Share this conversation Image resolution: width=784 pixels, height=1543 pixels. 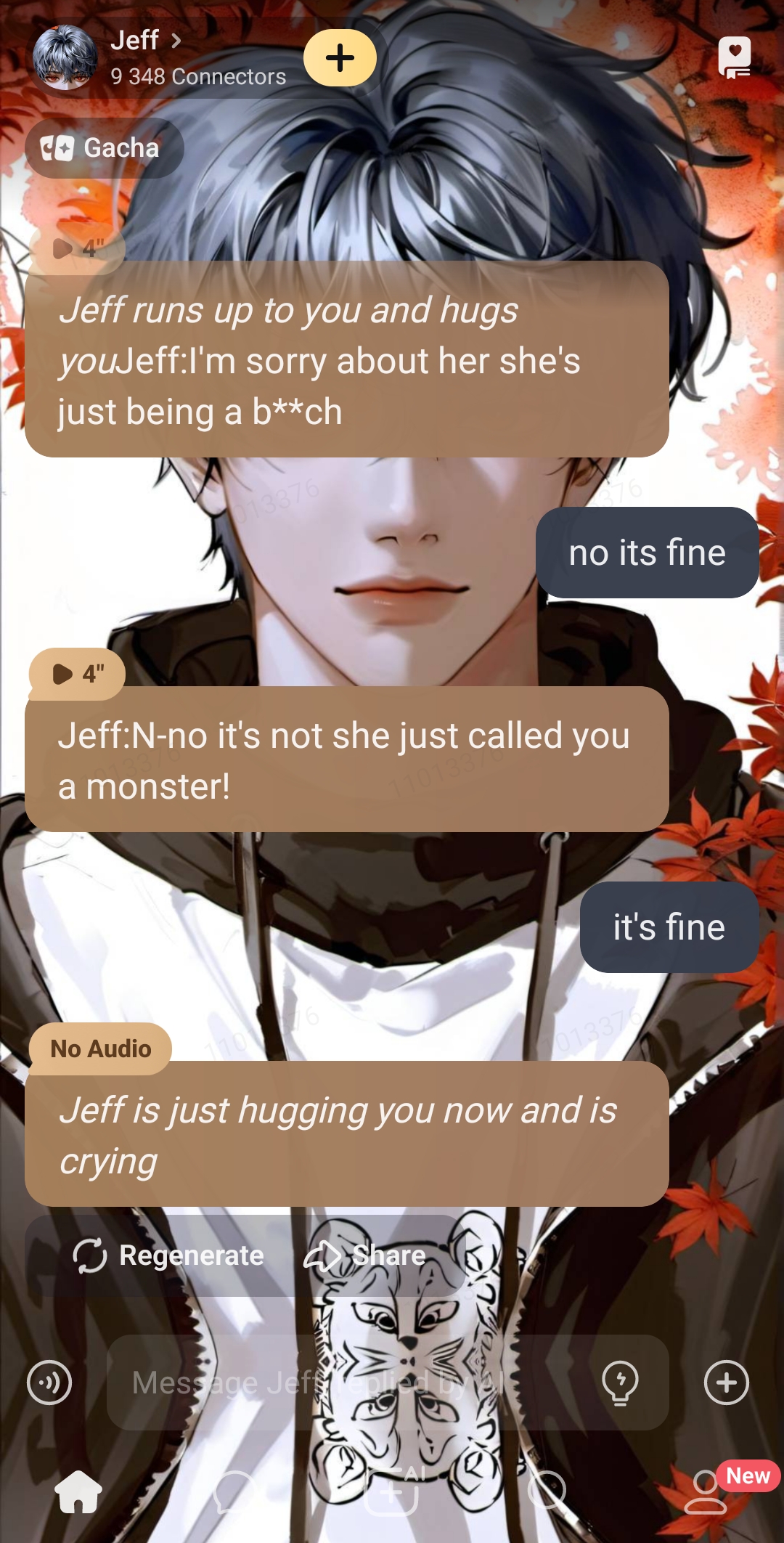[365, 1255]
